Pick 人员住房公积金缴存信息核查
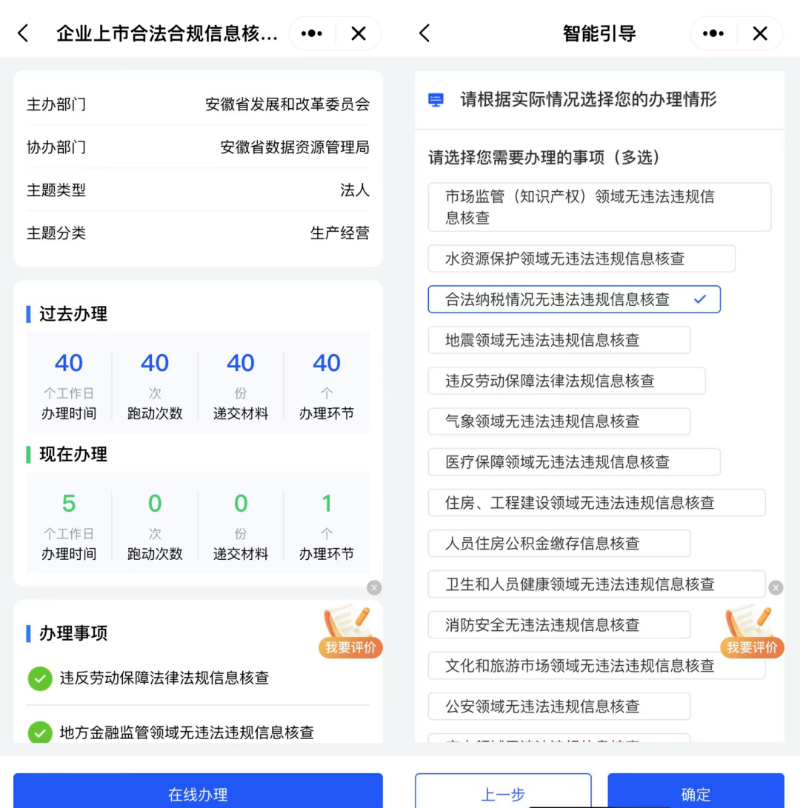 (558, 543)
